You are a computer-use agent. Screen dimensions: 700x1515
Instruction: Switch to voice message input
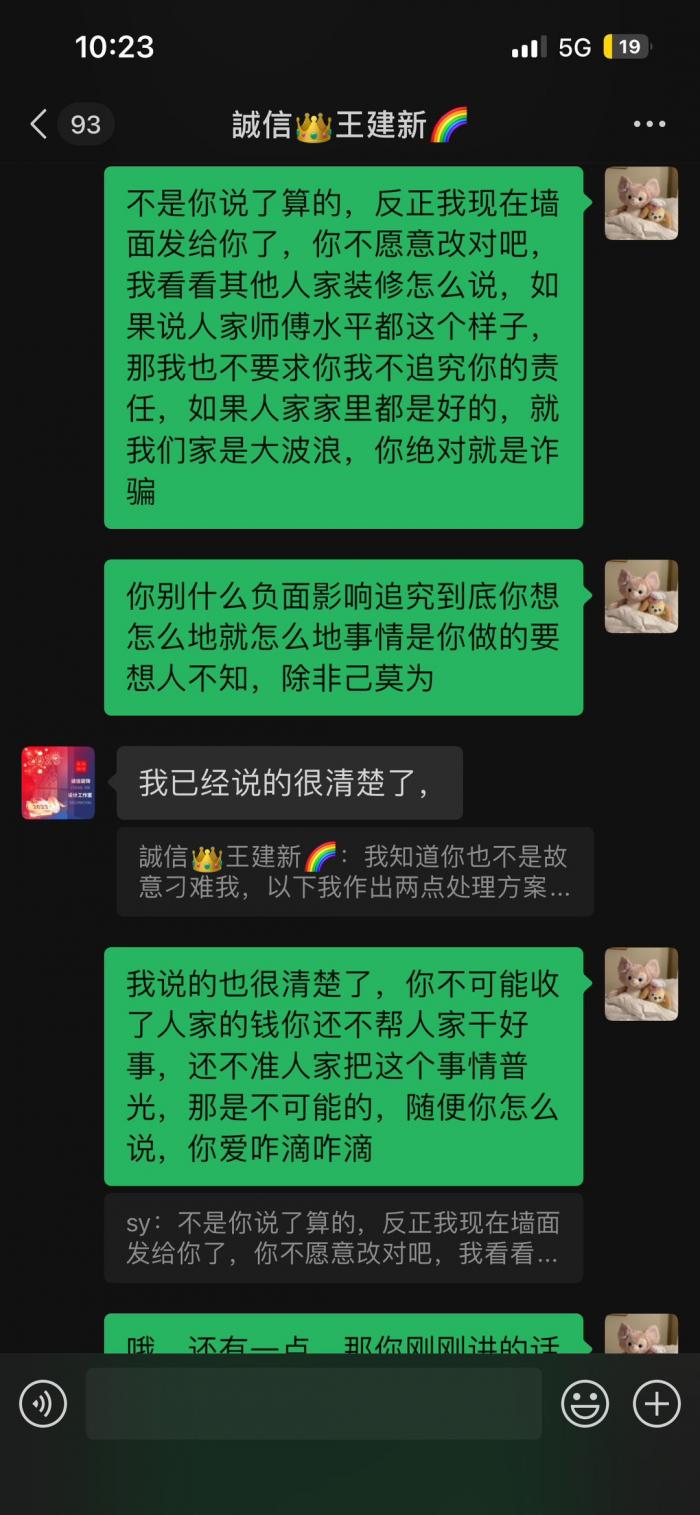coord(43,1404)
